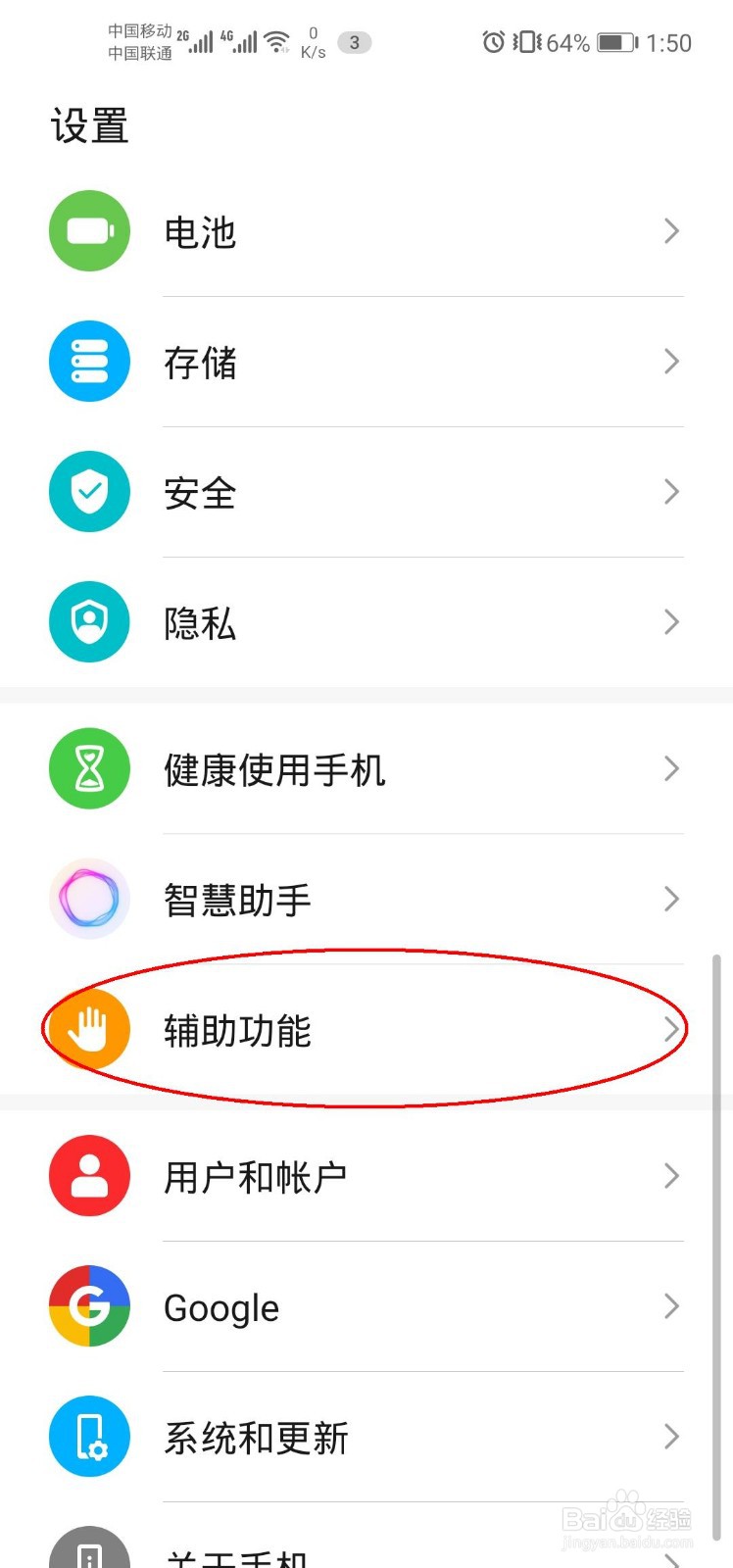
Task: Tap the Storage stack icon
Action: 89,361
